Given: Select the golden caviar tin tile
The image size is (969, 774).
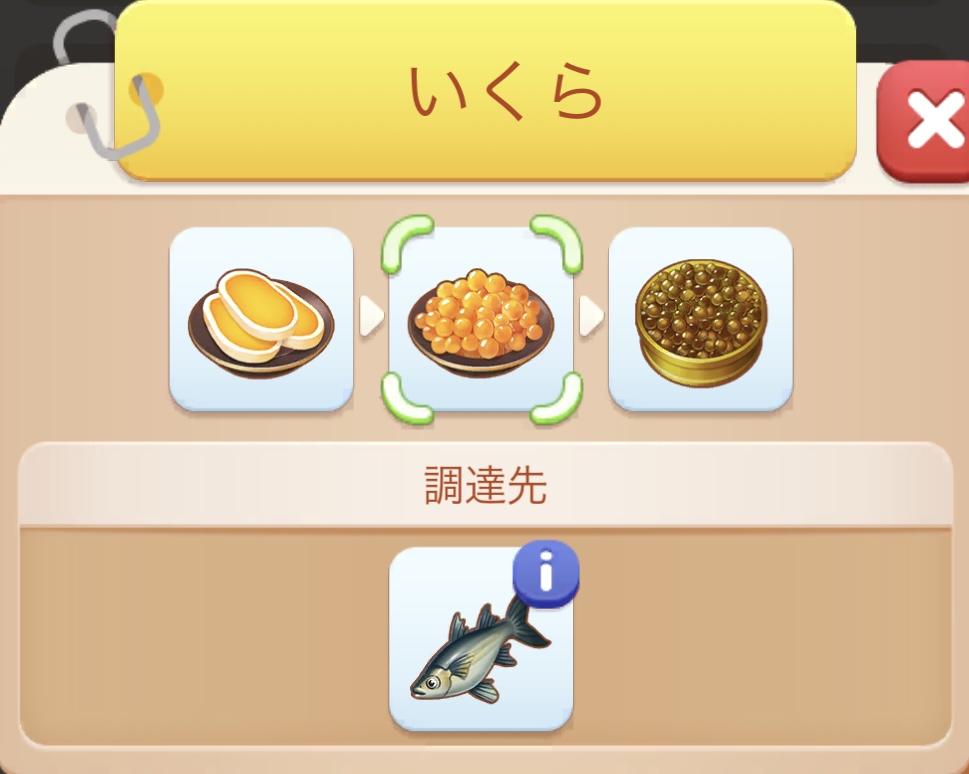Looking at the screenshot, I should click(x=700, y=319).
